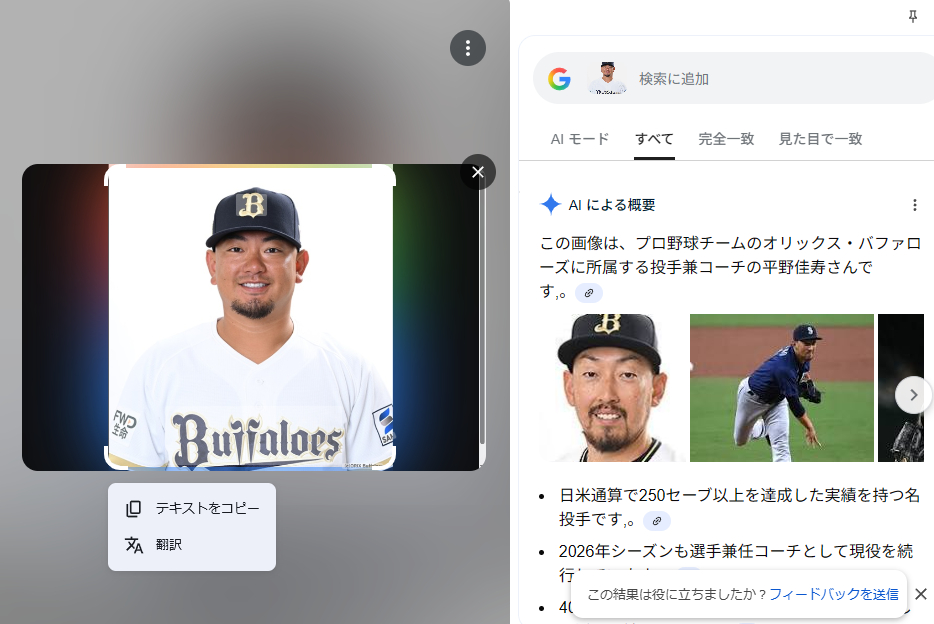The image size is (934, 624).
Task: Tap フィードバックを送信 link
Action: [833, 594]
